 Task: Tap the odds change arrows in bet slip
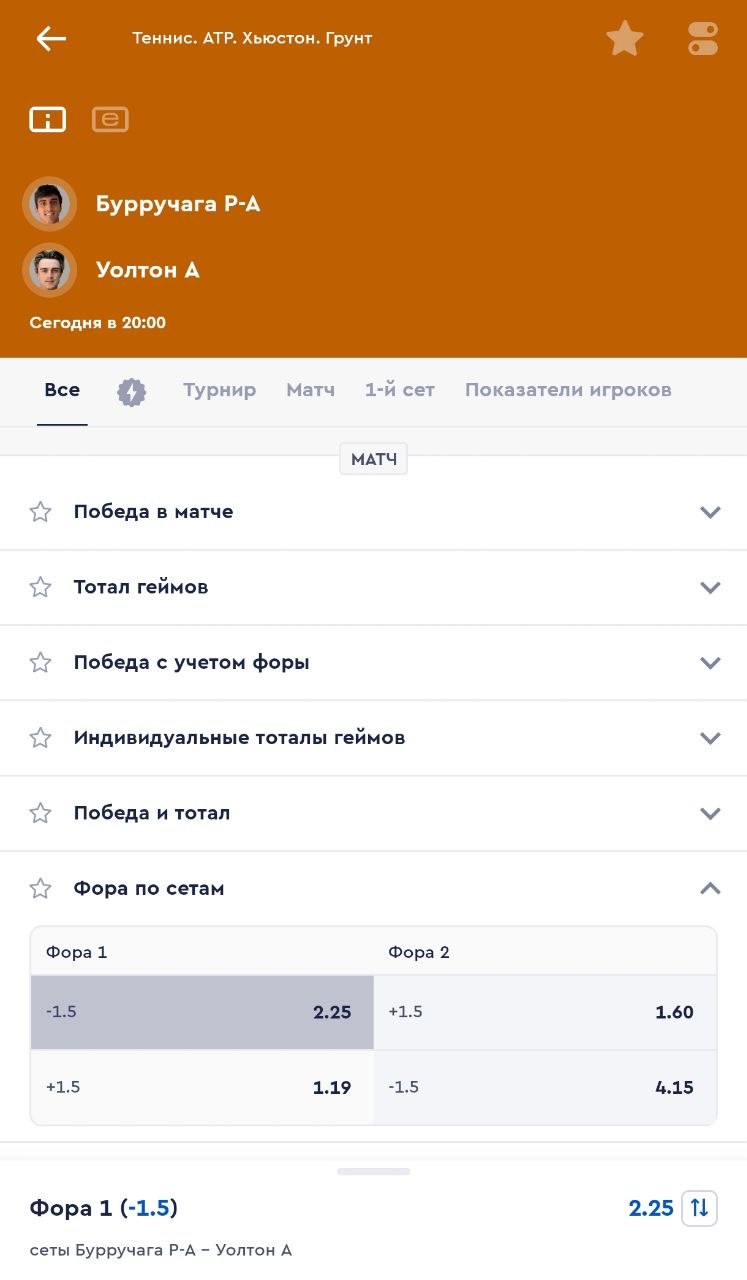pos(699,1208)
